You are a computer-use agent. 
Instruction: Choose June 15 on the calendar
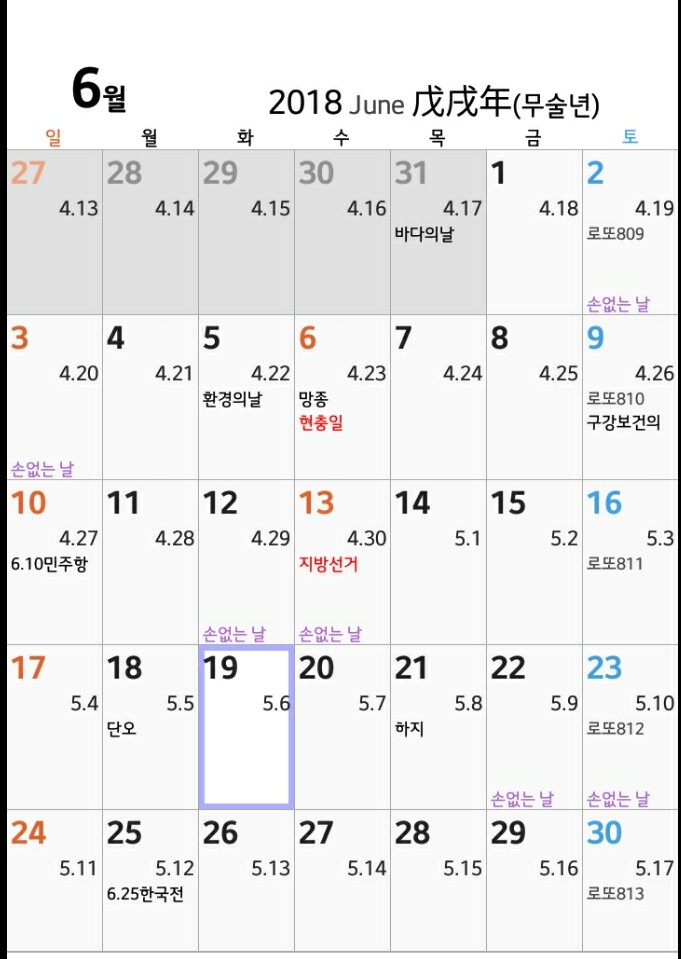534,562
